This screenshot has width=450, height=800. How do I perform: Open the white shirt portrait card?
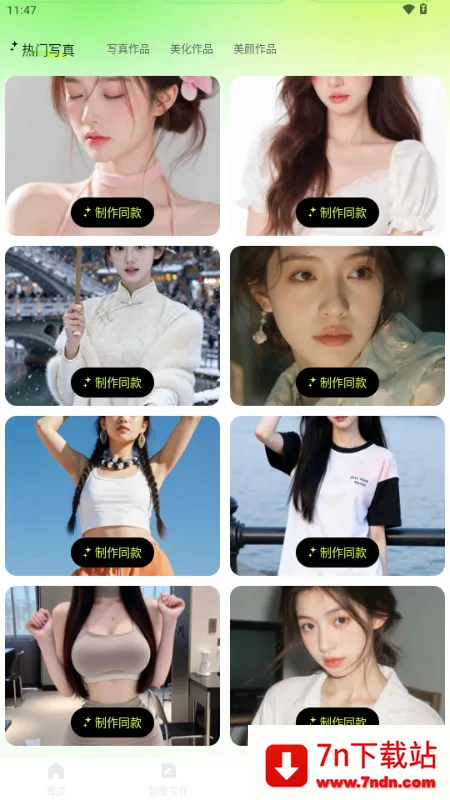pyautogui.click(x=337, y=658)
